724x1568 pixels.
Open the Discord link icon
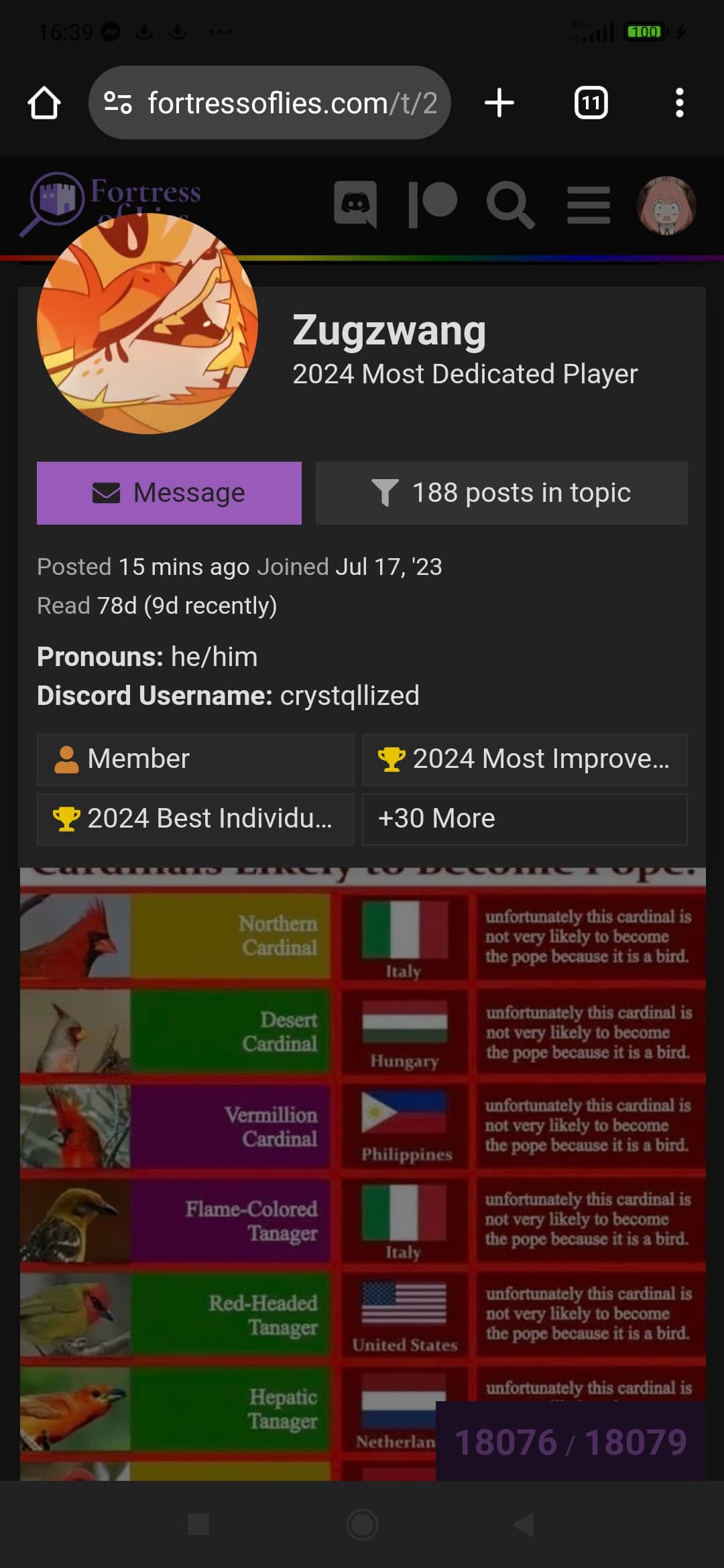coord(355,204)
